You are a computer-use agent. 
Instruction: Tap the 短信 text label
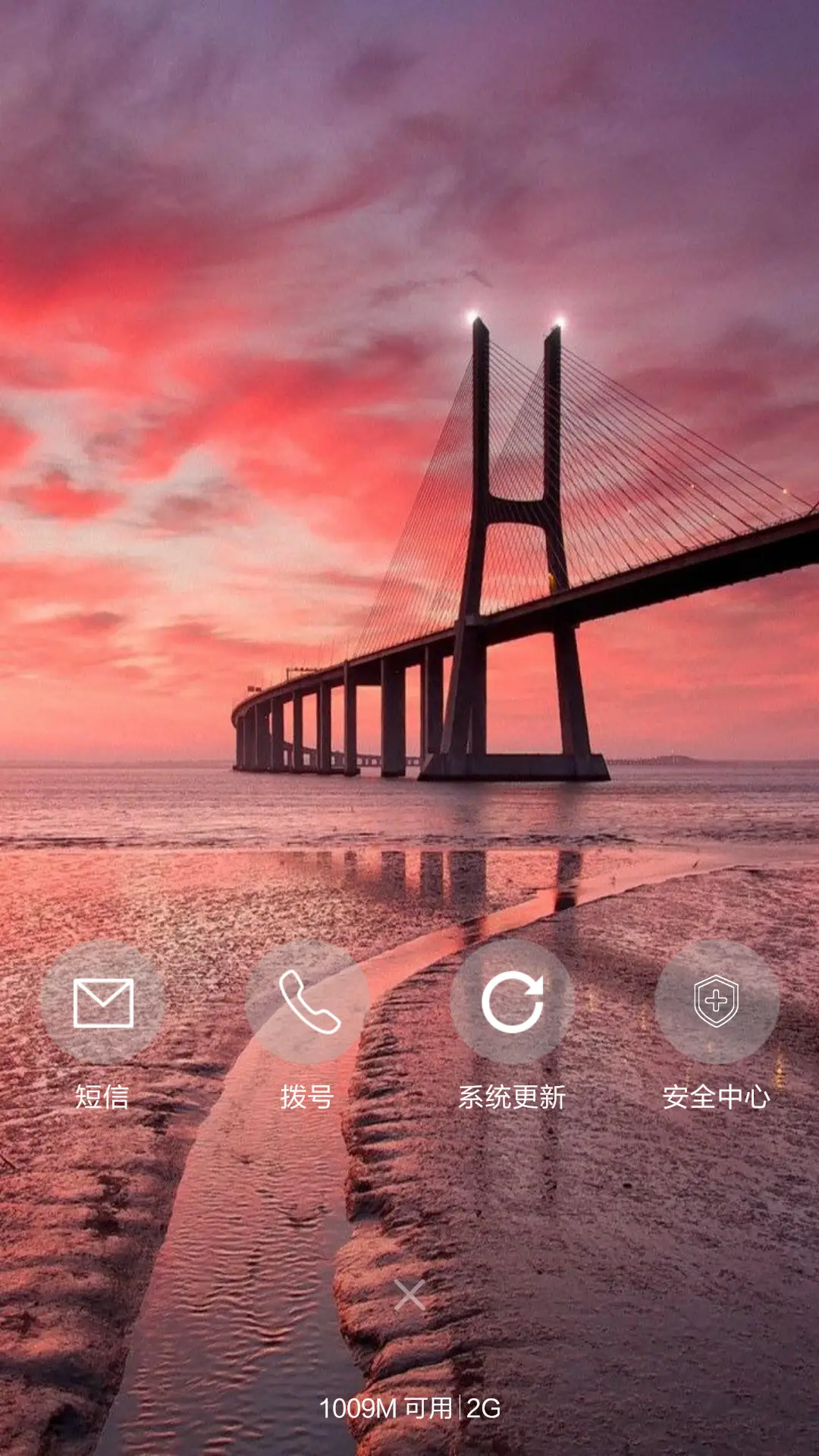103,1094
